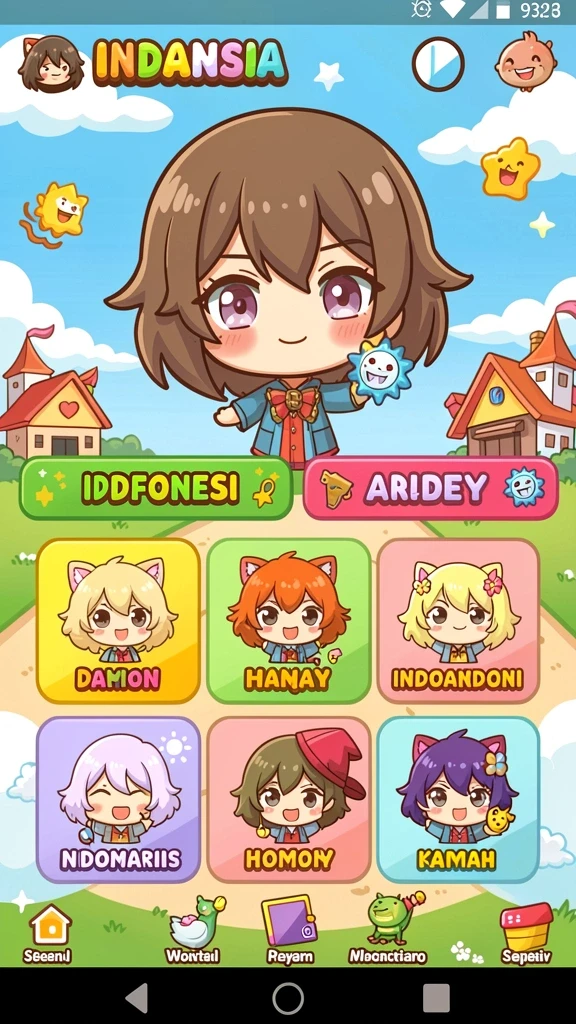Switch to the Seenil home tab
The image size is (576, 1024).
pyautogui.click(x=48, y=934)
